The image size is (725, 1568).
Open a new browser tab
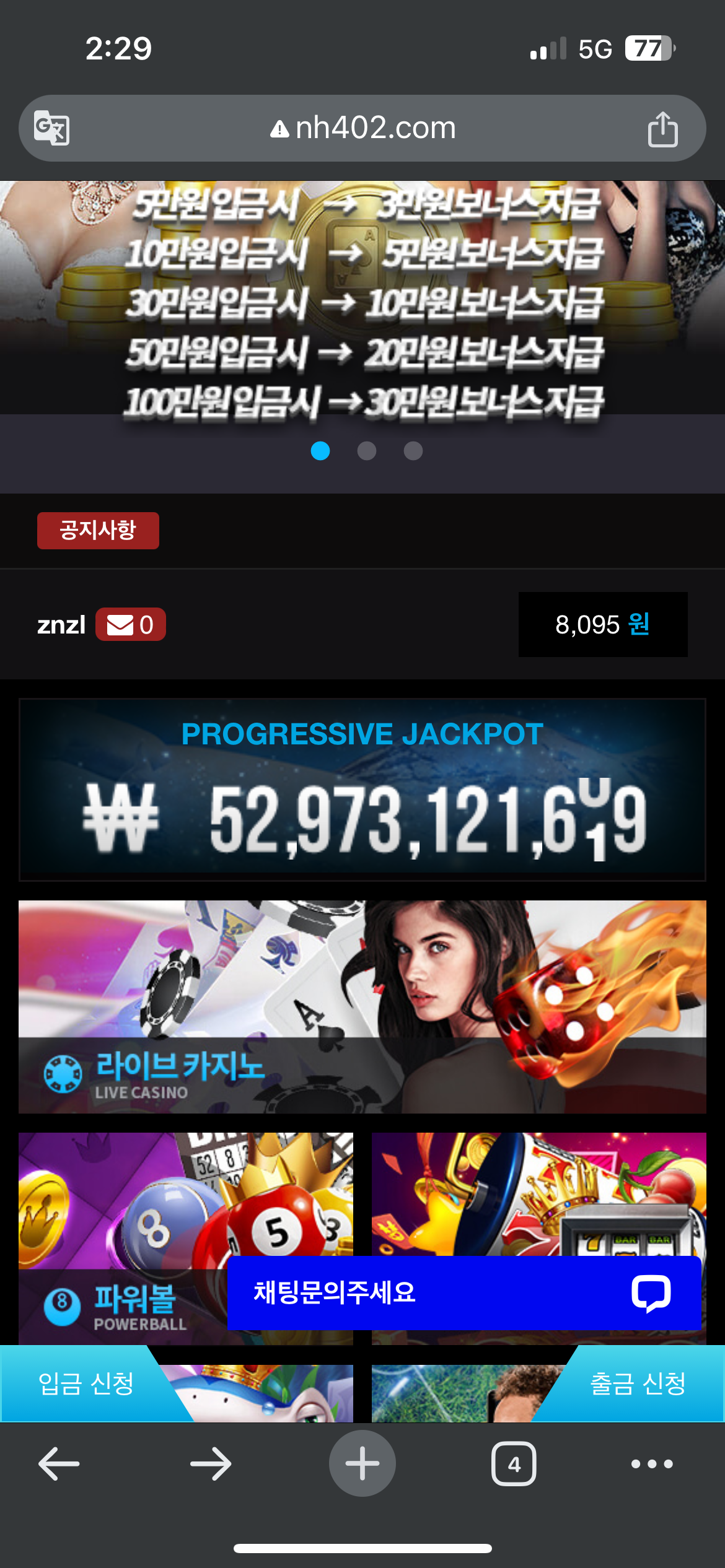pos(362,1464)
